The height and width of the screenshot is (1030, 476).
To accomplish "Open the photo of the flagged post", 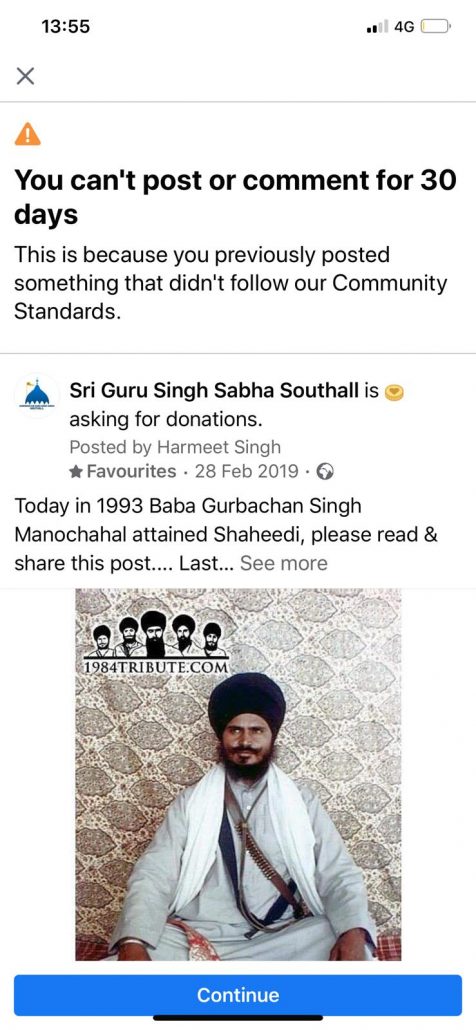I will (x=238, y=774).
